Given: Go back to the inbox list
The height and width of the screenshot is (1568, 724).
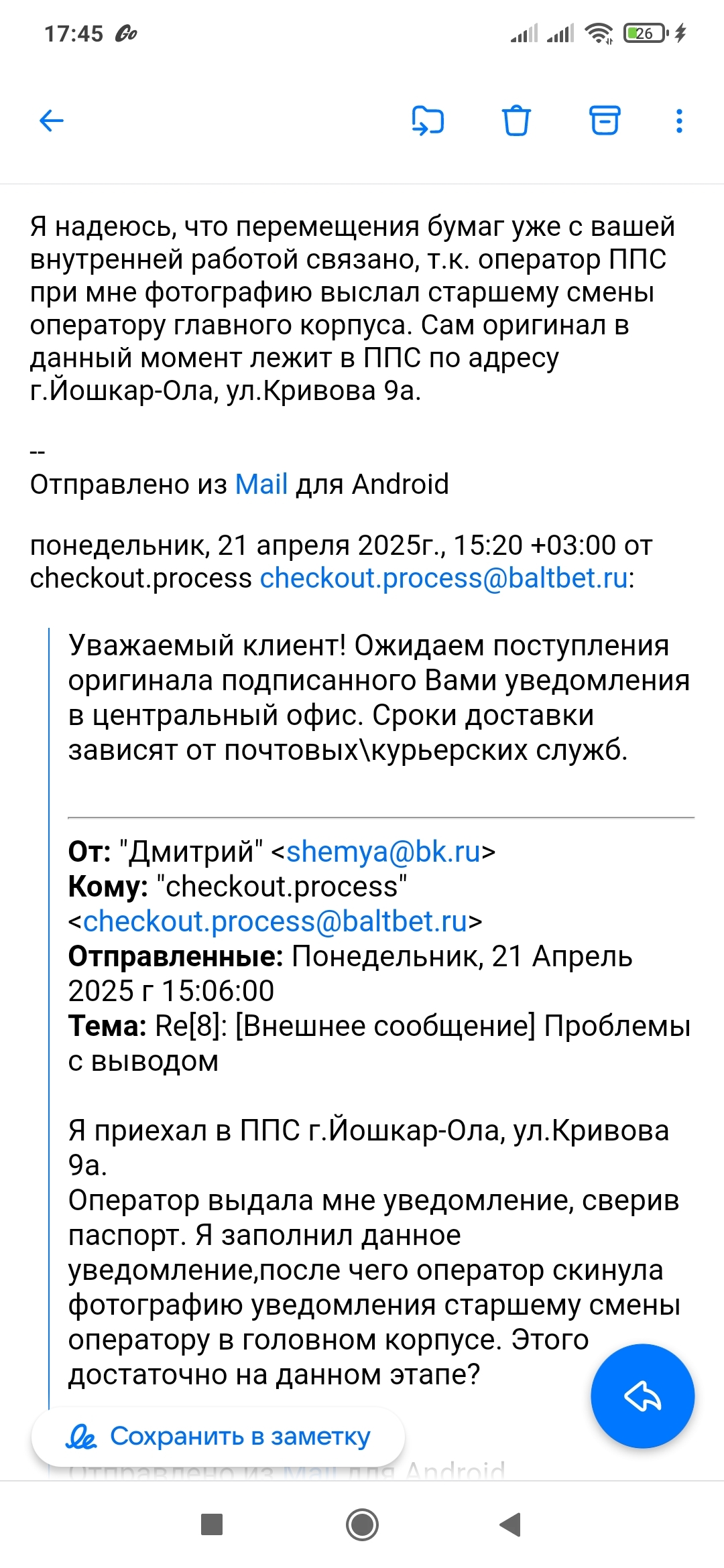Looking at the screenshot, I should click(51, 121).
